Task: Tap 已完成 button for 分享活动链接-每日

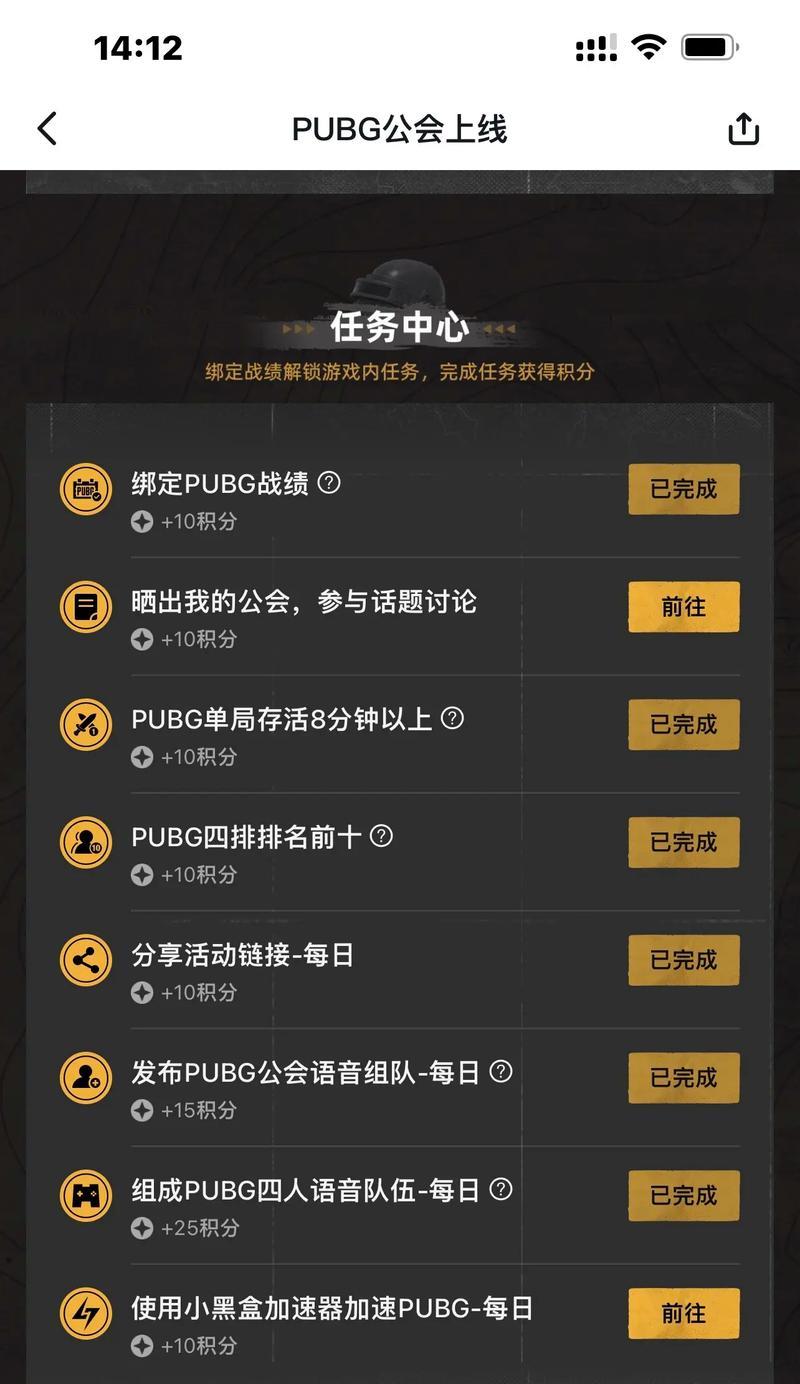Action: [x=683, y=960]
